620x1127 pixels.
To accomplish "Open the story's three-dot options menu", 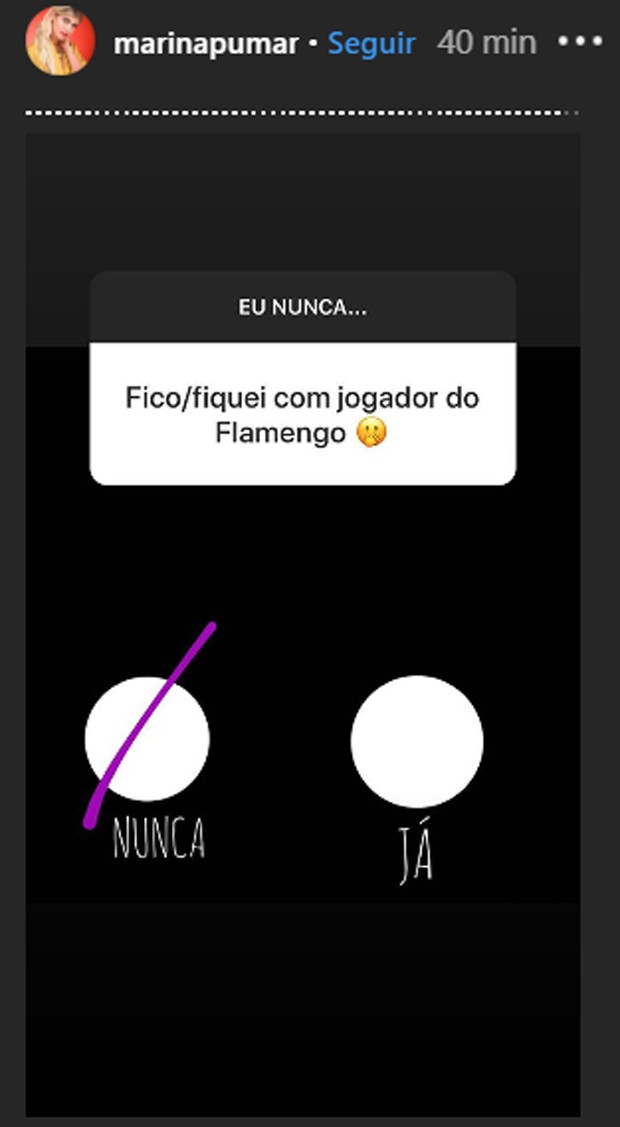I will click(x=580, y=43).
